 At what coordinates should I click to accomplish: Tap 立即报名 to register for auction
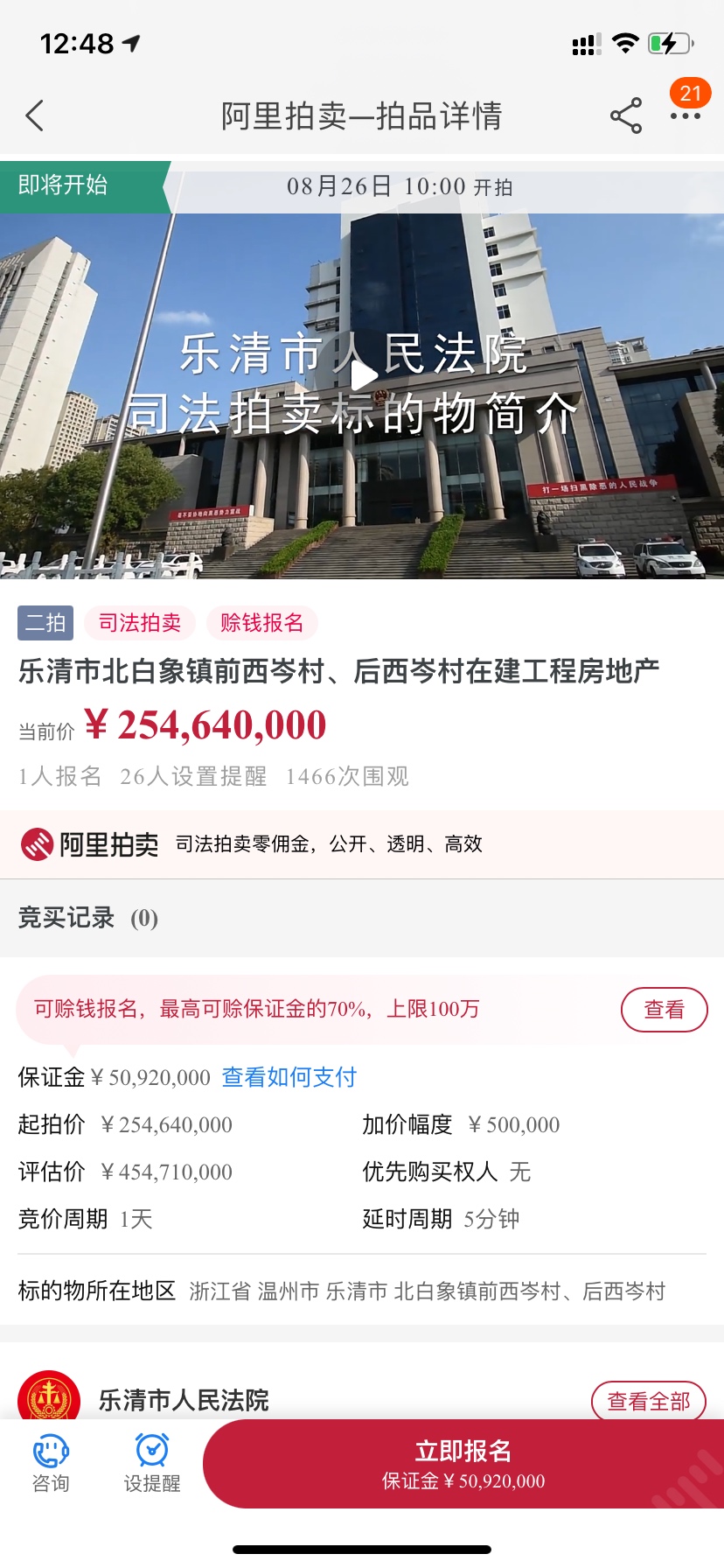click(463, 1463)
